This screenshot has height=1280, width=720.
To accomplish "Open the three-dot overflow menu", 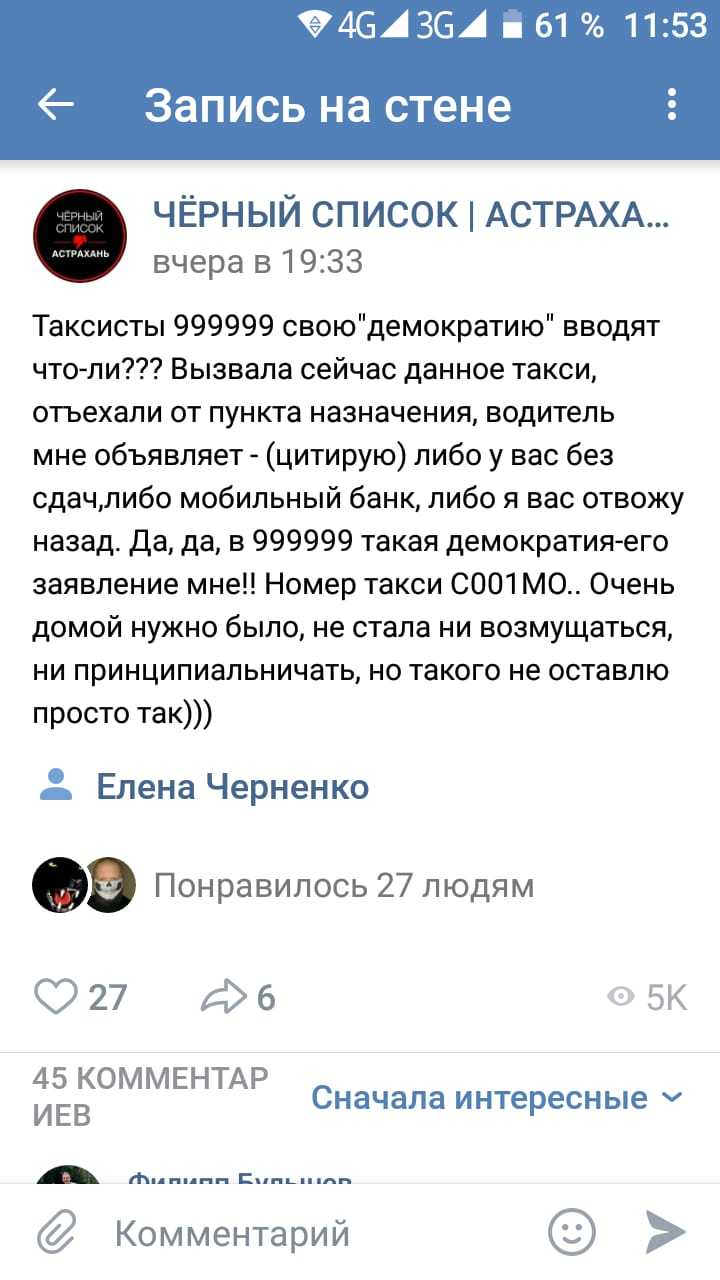I will point(672,105).
